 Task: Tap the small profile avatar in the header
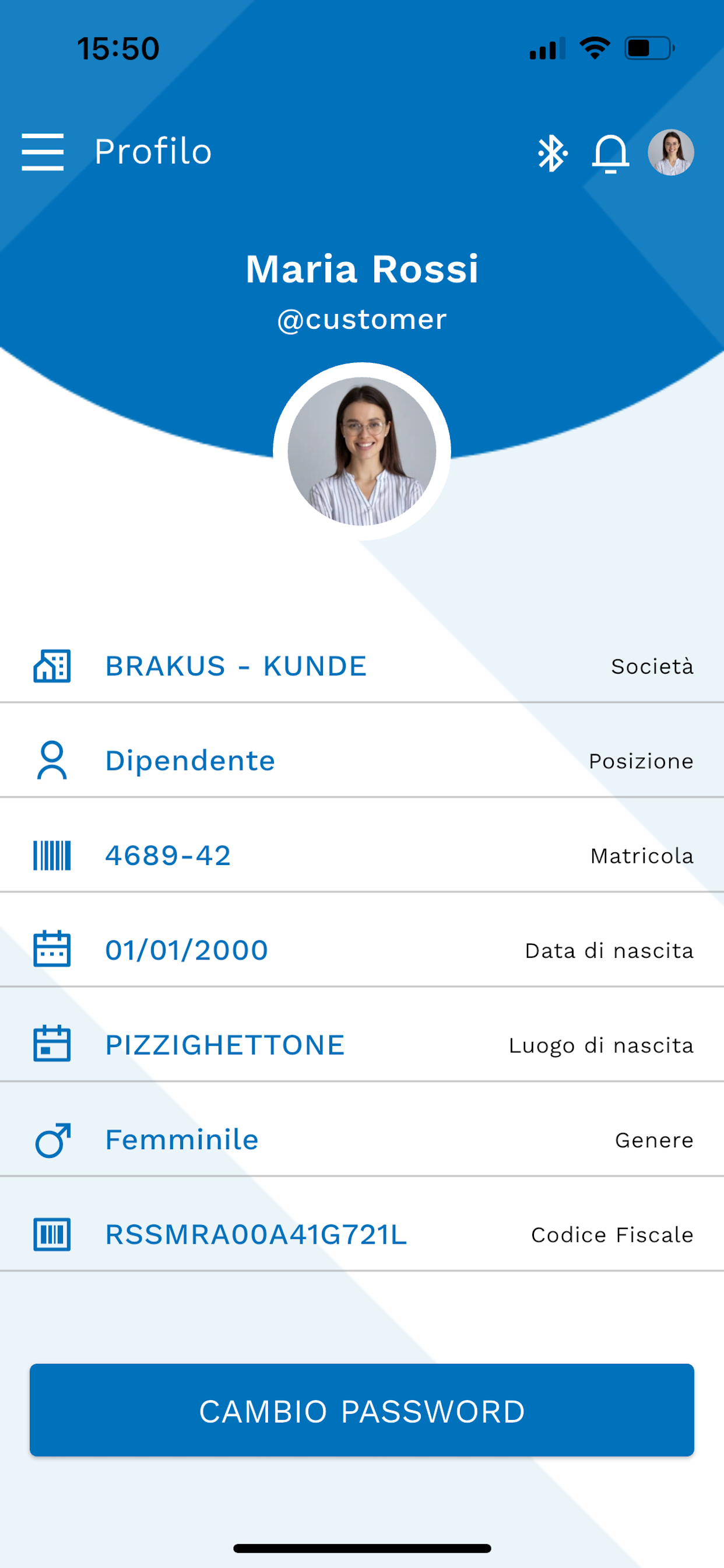(670, 153)
